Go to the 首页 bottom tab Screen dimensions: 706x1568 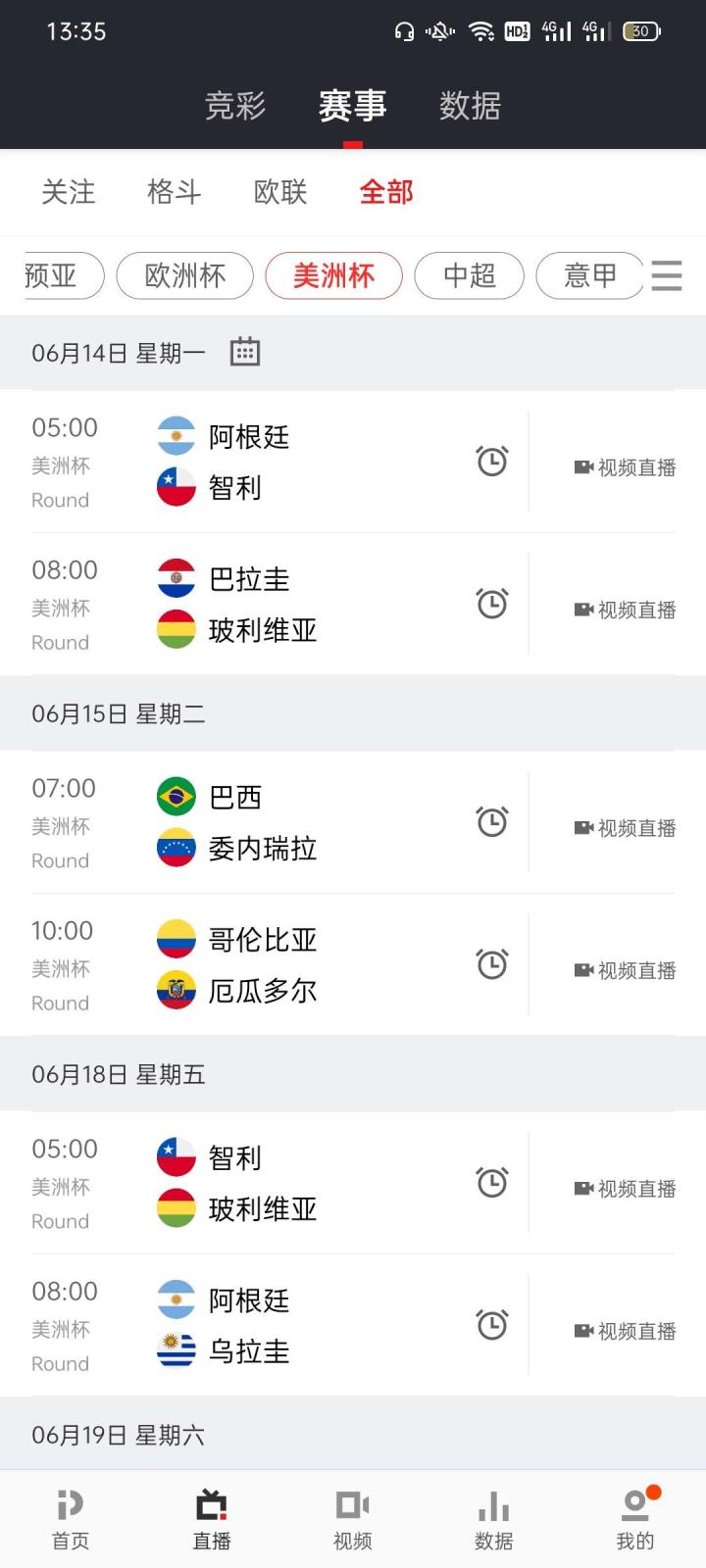[x=71, y=1519]
